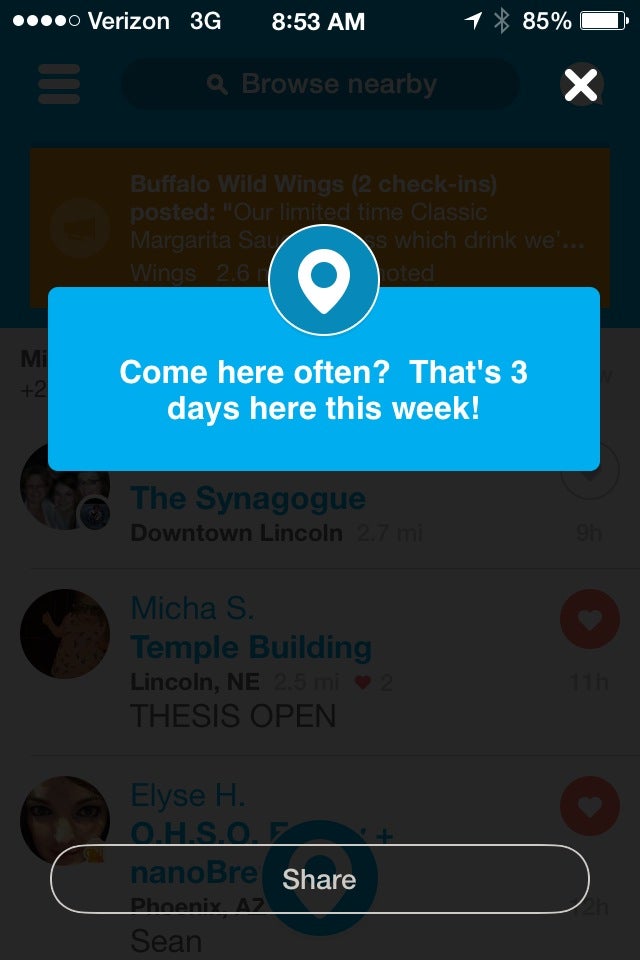Dismiss the check-in overlay with the X
The image size is (640, 960).
[581, 85]
